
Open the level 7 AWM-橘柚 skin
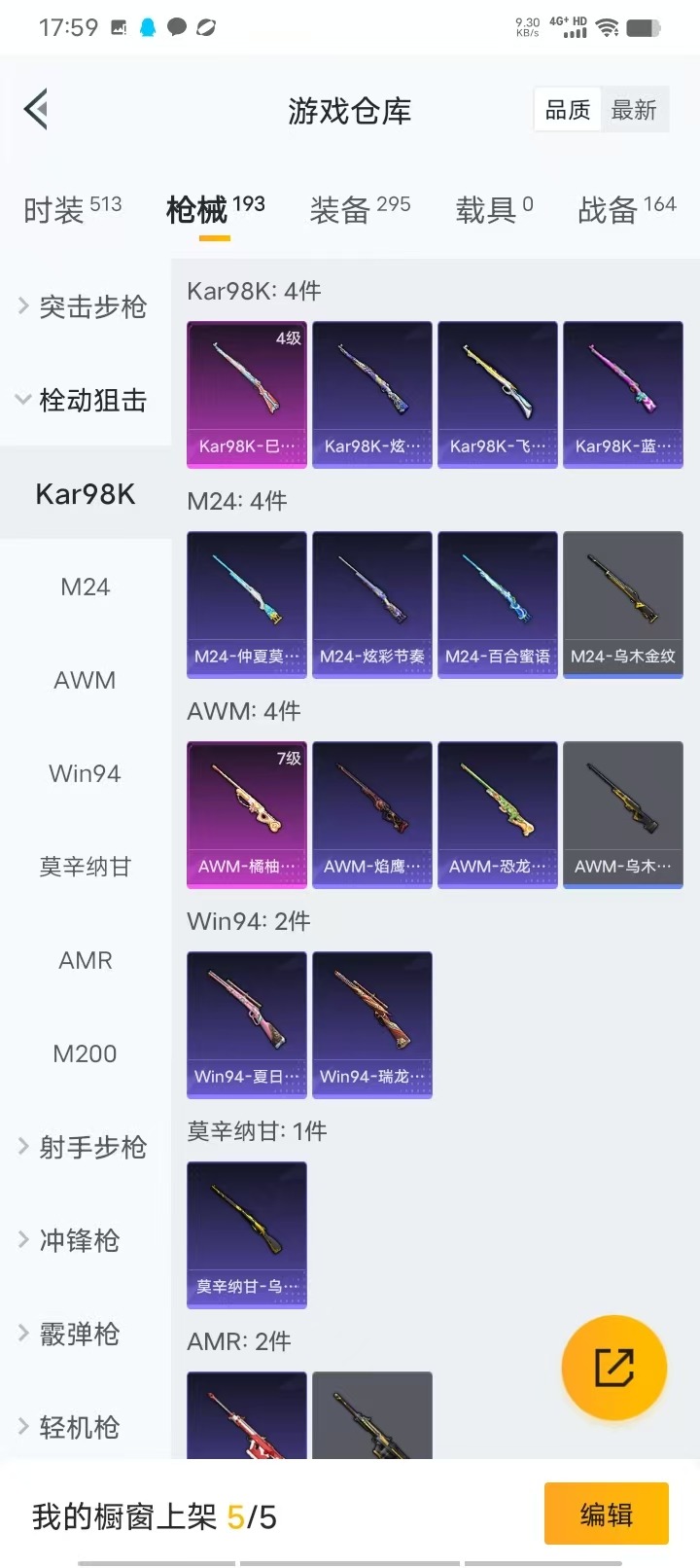pos(247,815)
